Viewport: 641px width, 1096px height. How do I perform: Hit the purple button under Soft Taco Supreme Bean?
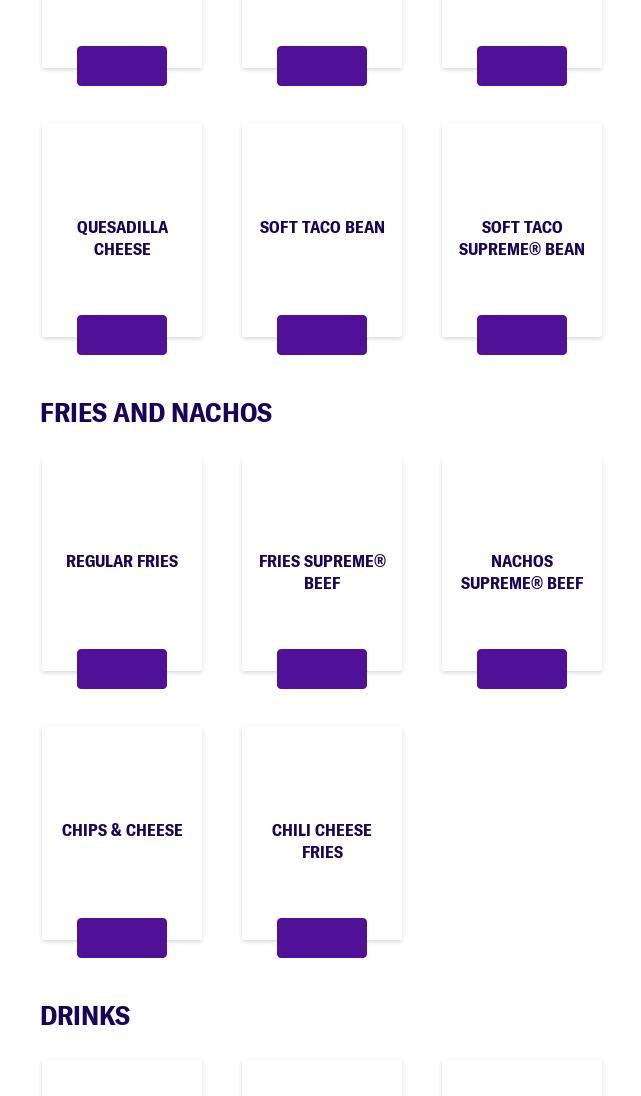point(522,335)
